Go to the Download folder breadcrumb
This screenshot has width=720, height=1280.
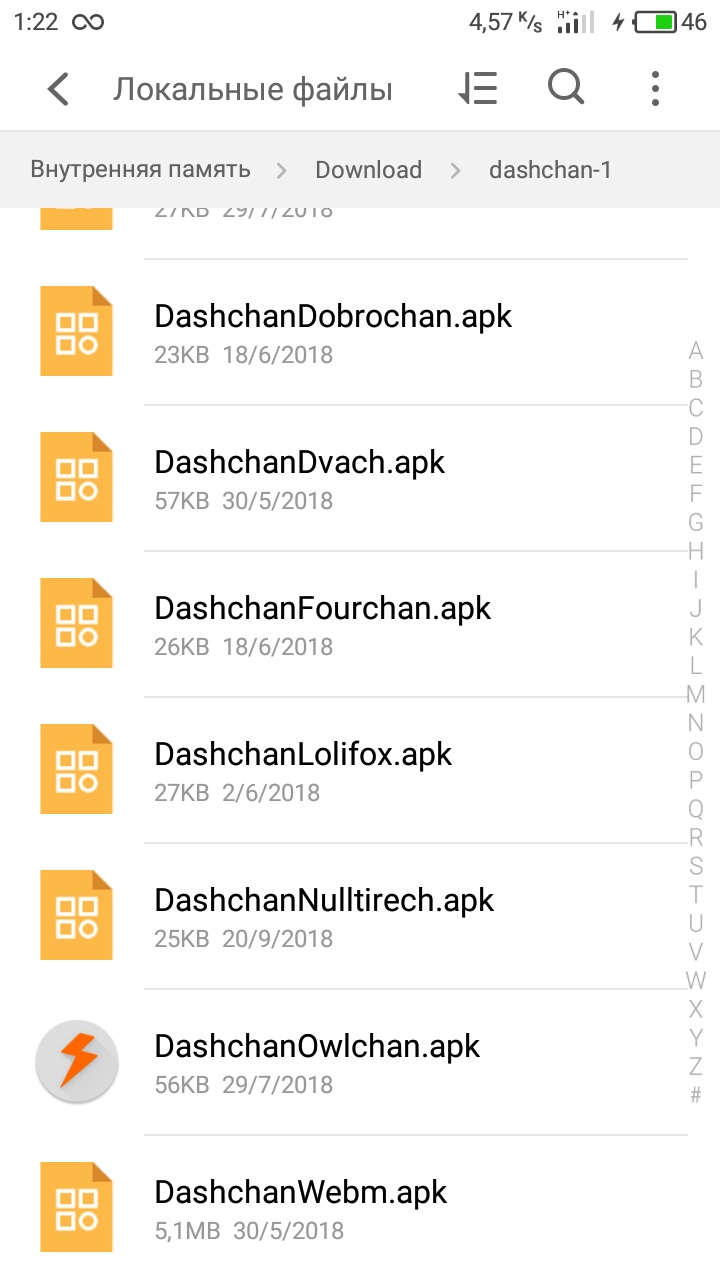(x=369, y=170)
